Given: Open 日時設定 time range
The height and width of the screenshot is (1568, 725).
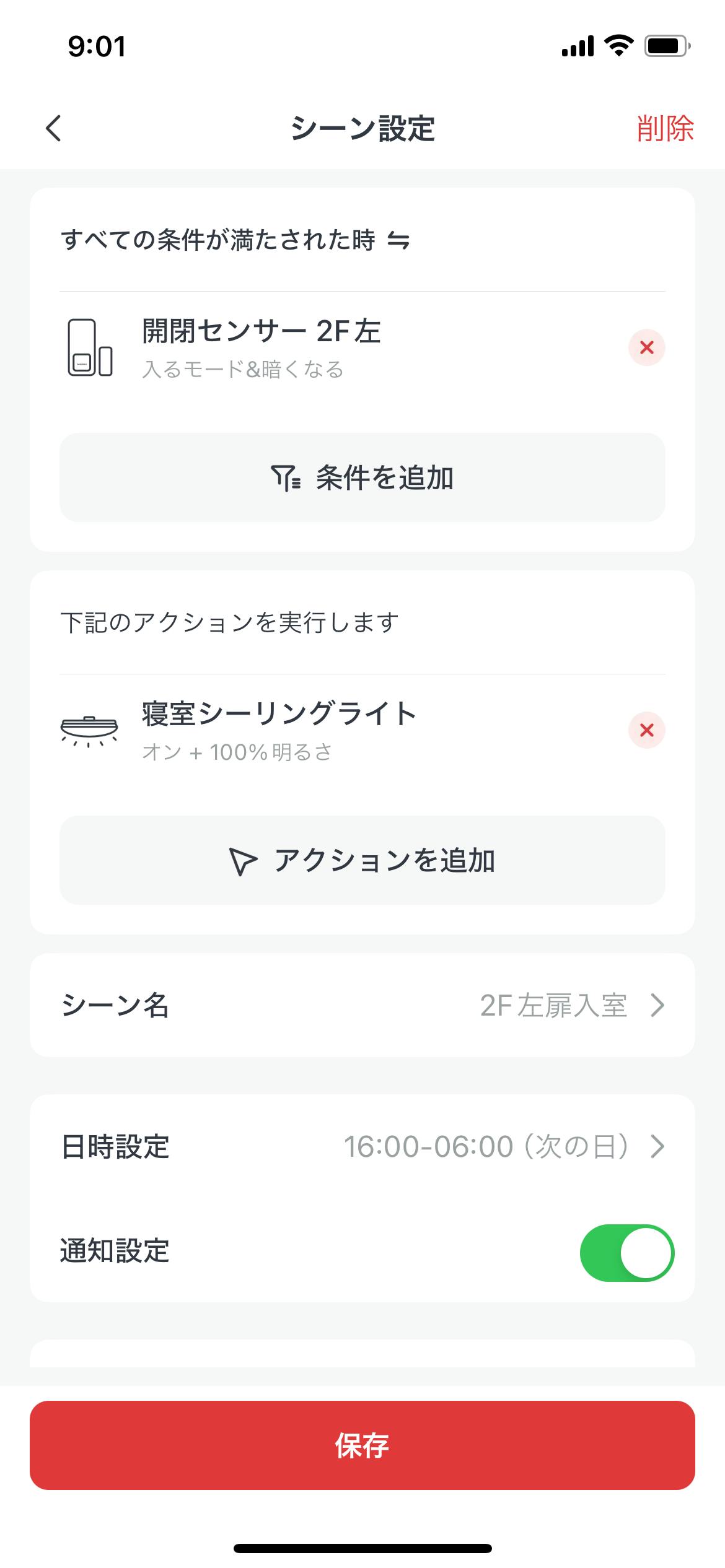Looking at the screenshot, I should pyautogui.click(x=362, y=1146).
